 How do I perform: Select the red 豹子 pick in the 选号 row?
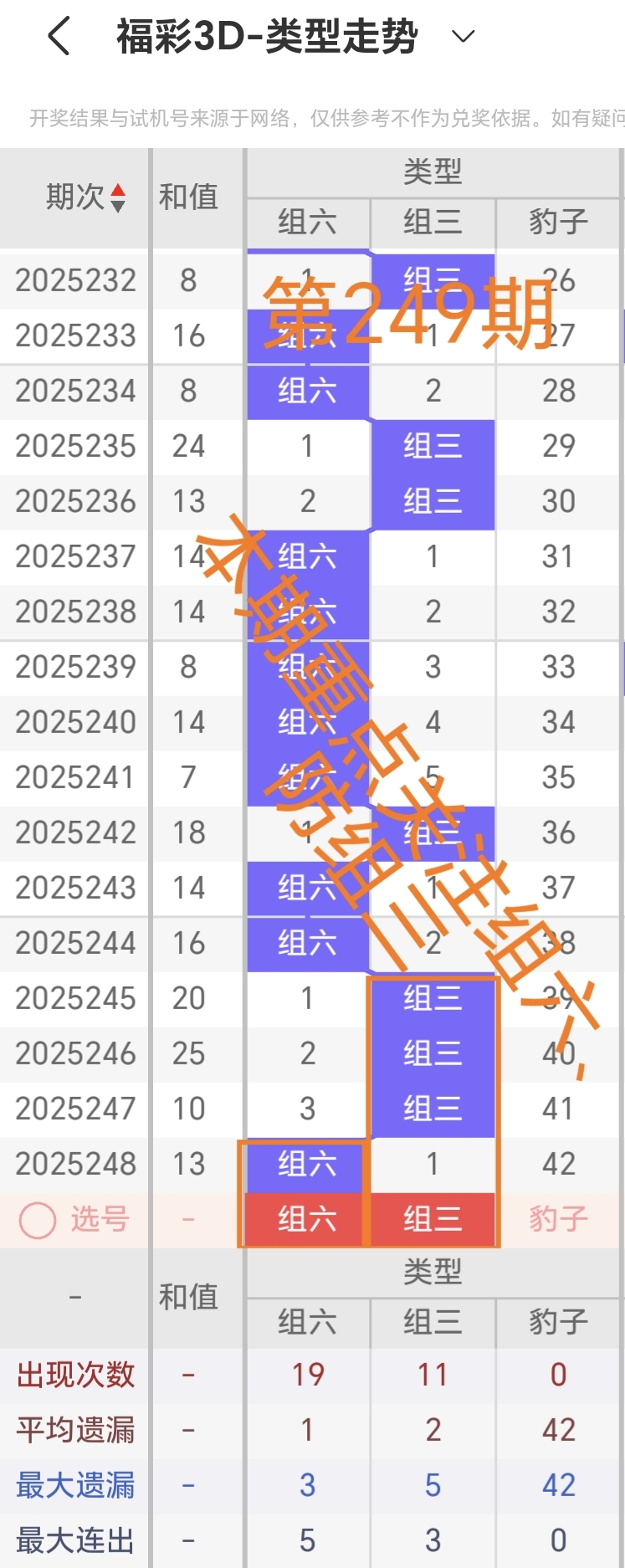click(x=558, y=1219)
